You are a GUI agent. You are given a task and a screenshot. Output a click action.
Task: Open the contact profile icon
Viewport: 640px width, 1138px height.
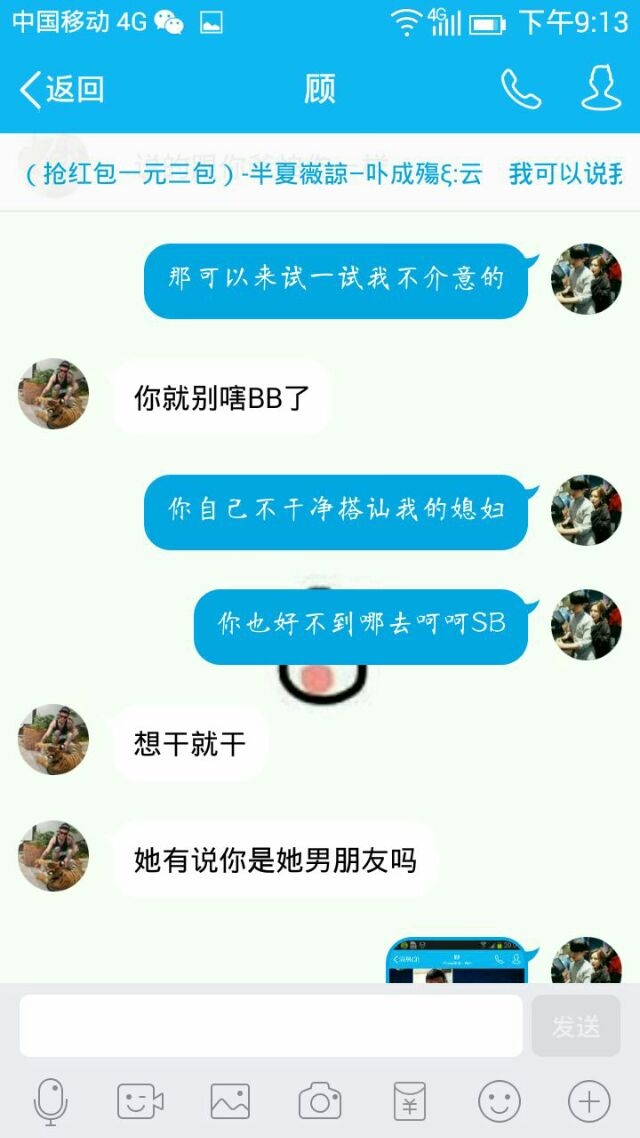(601, 88)
